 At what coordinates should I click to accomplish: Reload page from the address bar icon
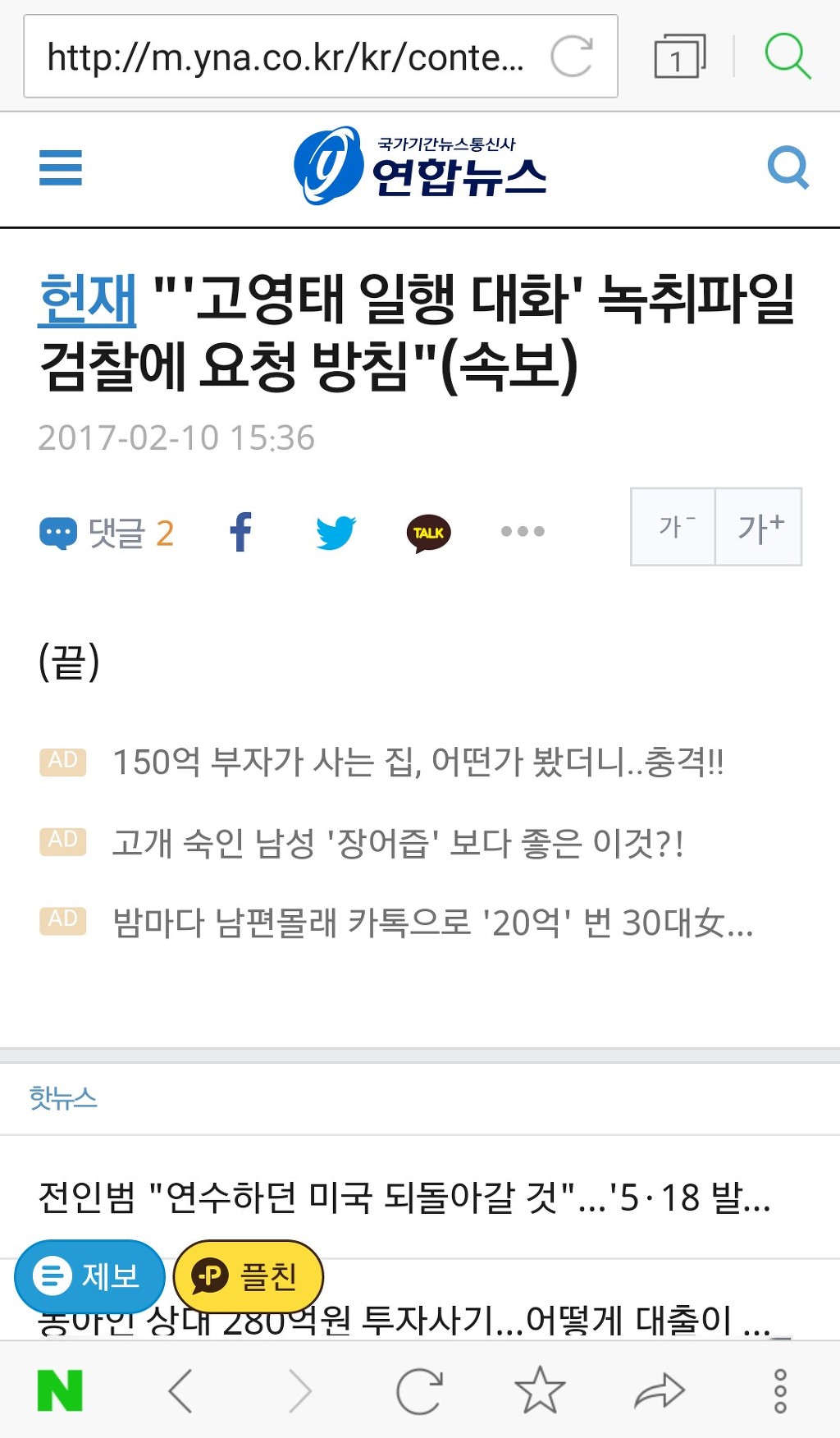(572, 57)
